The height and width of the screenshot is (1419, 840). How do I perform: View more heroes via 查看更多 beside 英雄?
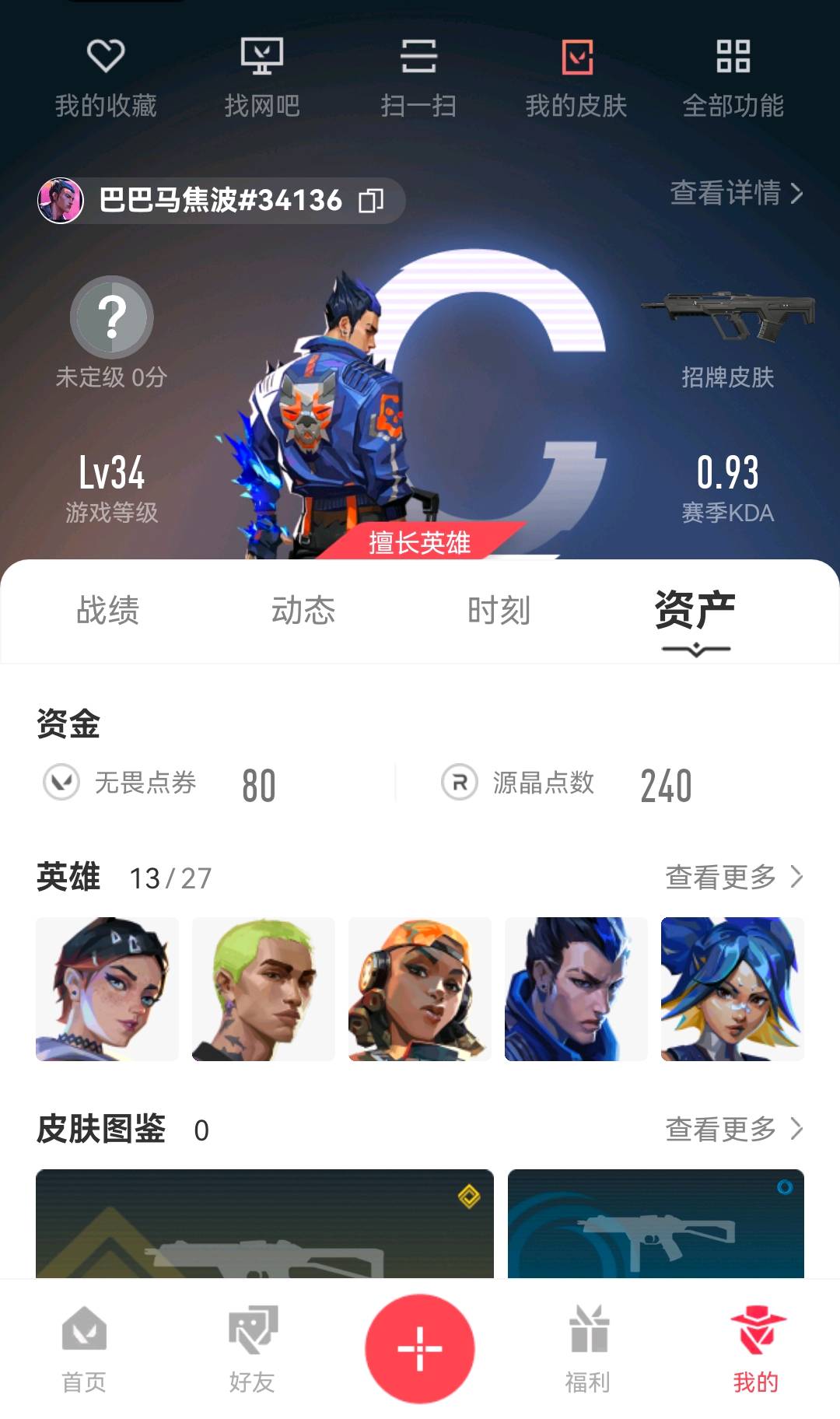734,878
